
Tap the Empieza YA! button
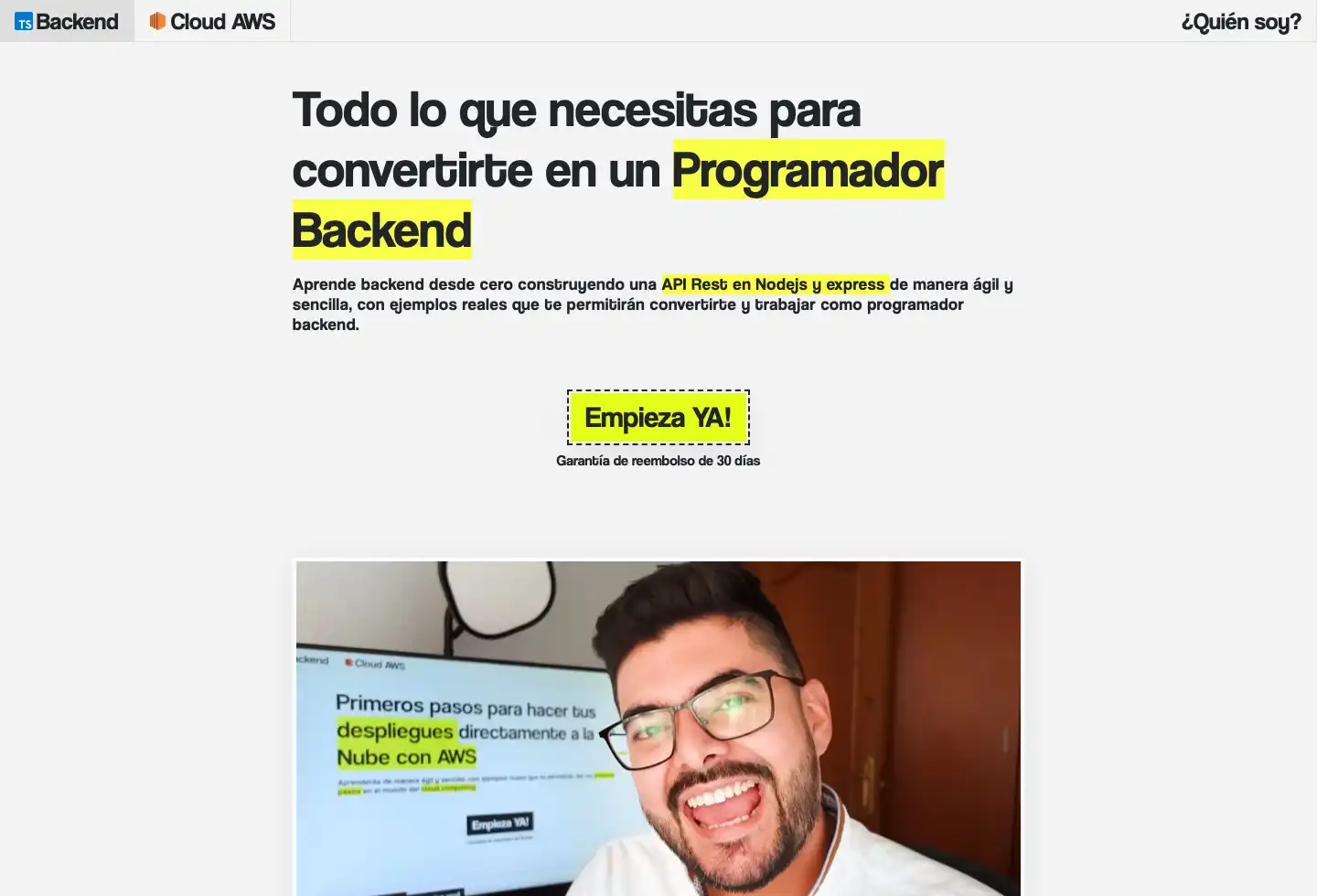tap(658, 417)
